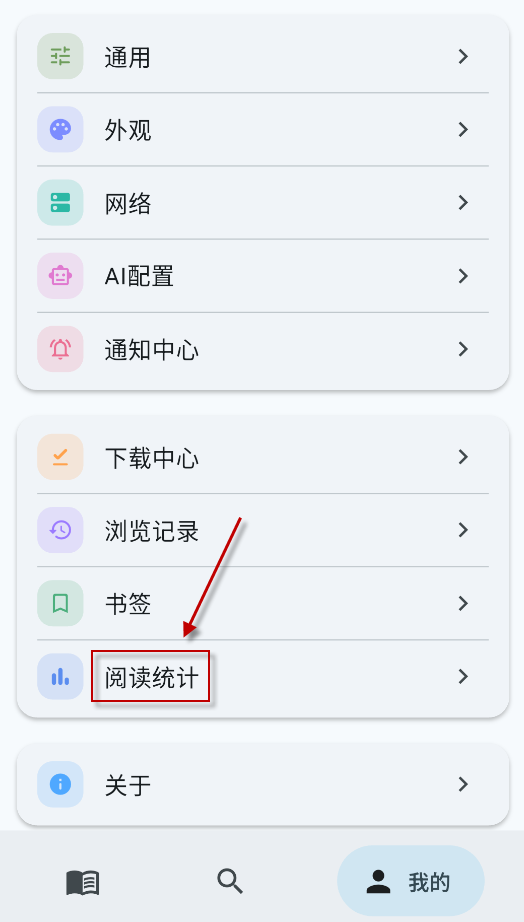This screenshot has width=524, height=922.
Task: Open 书签 bookmarks
Action: pyautogui.click(x=262, y=603)
